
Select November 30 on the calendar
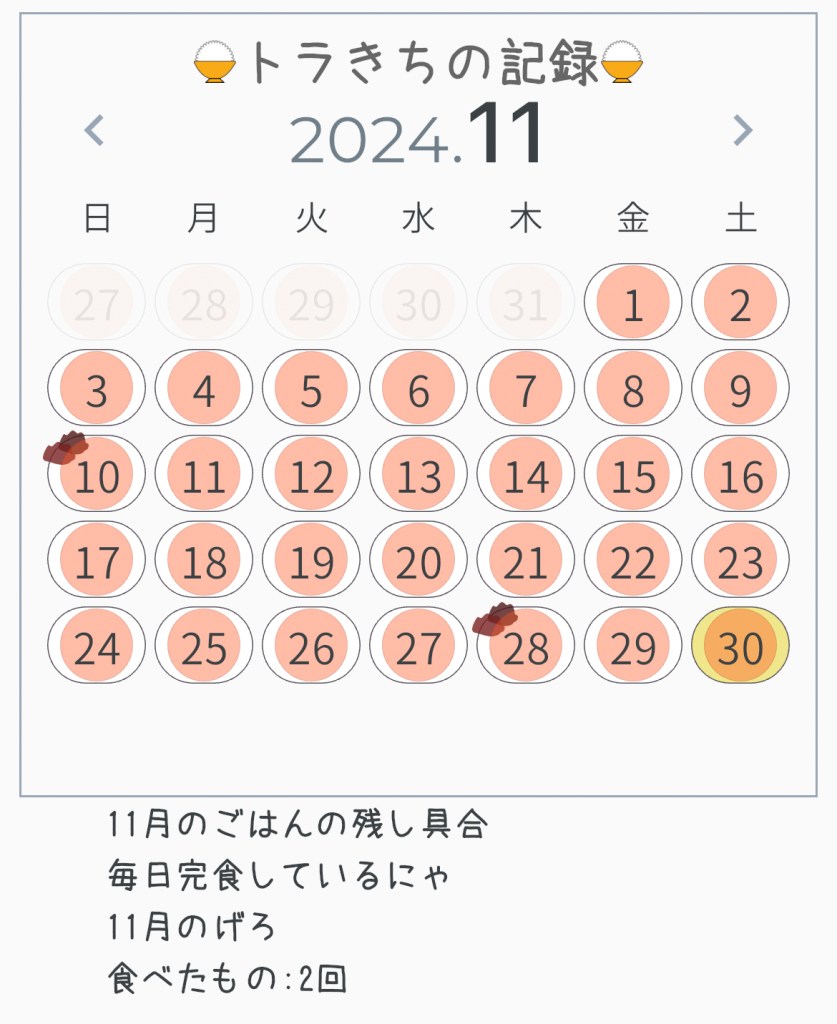click(x=741, y=648)
